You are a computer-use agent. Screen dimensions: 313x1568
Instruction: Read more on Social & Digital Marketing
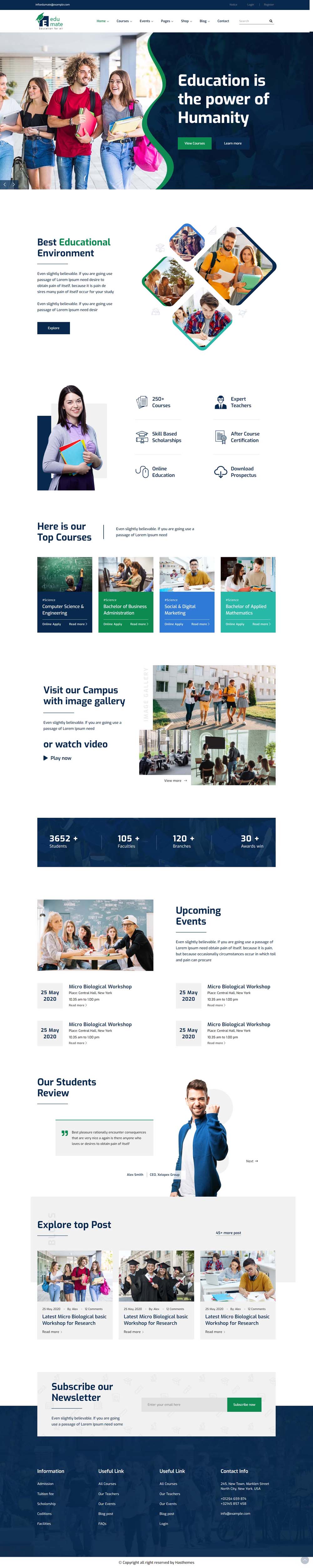click(200, 624)
